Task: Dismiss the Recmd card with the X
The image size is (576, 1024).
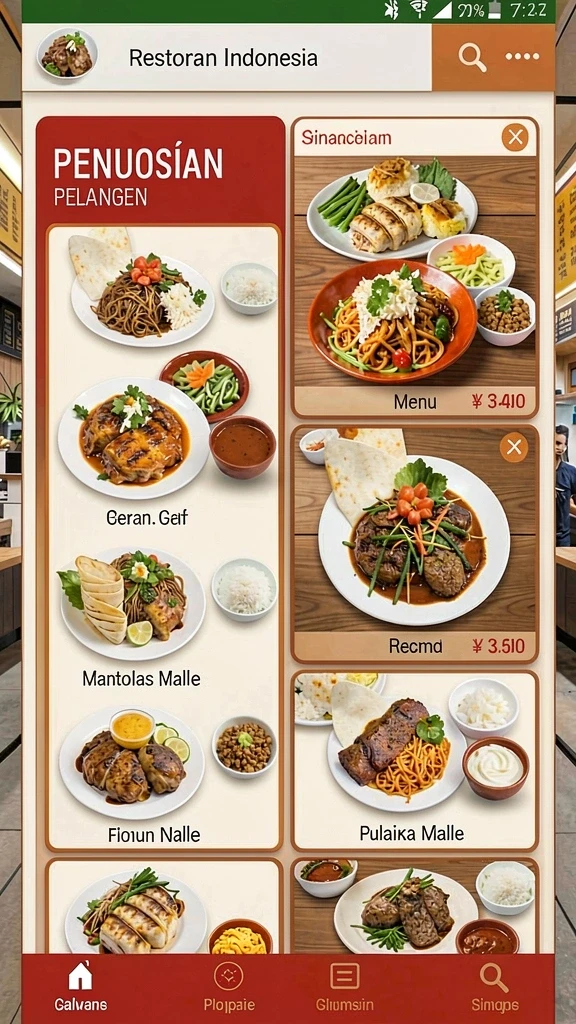Action: [514, 447]
